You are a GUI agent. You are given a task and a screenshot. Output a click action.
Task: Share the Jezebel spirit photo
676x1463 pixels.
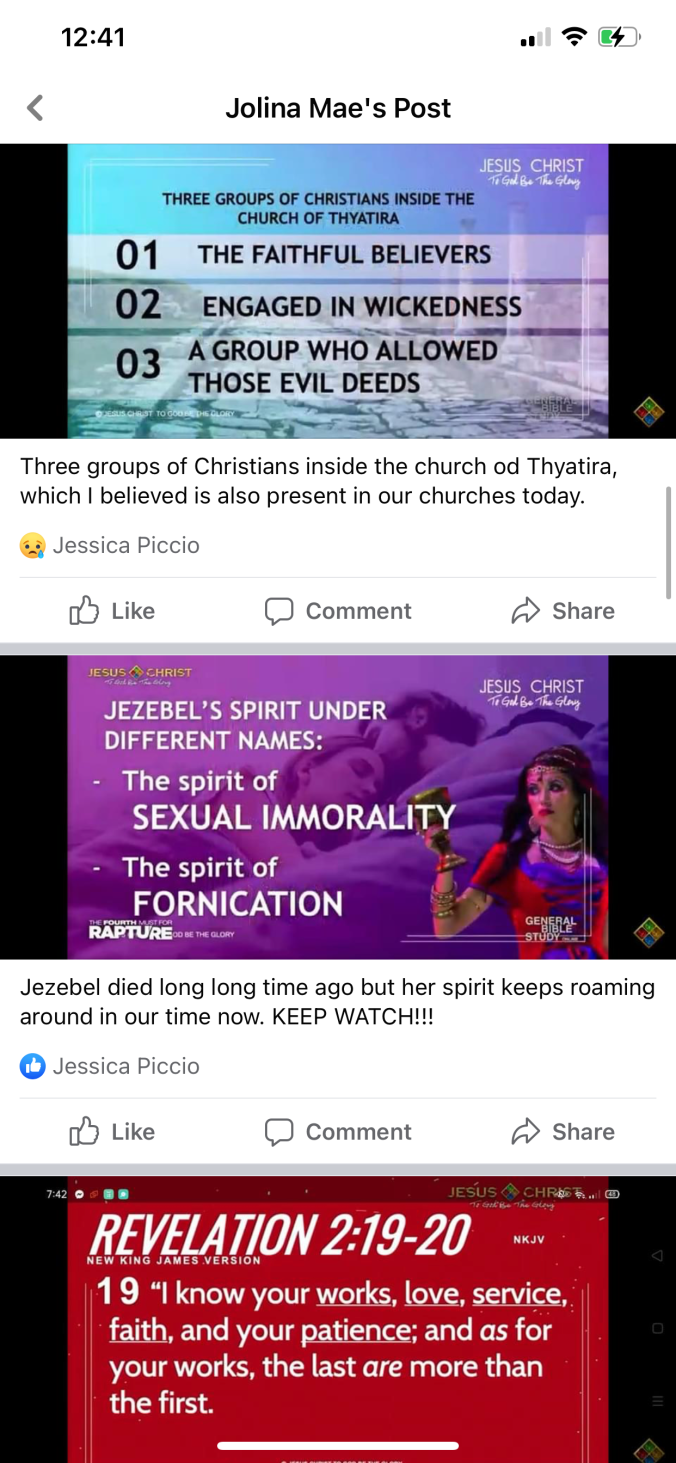point(563,1132)
